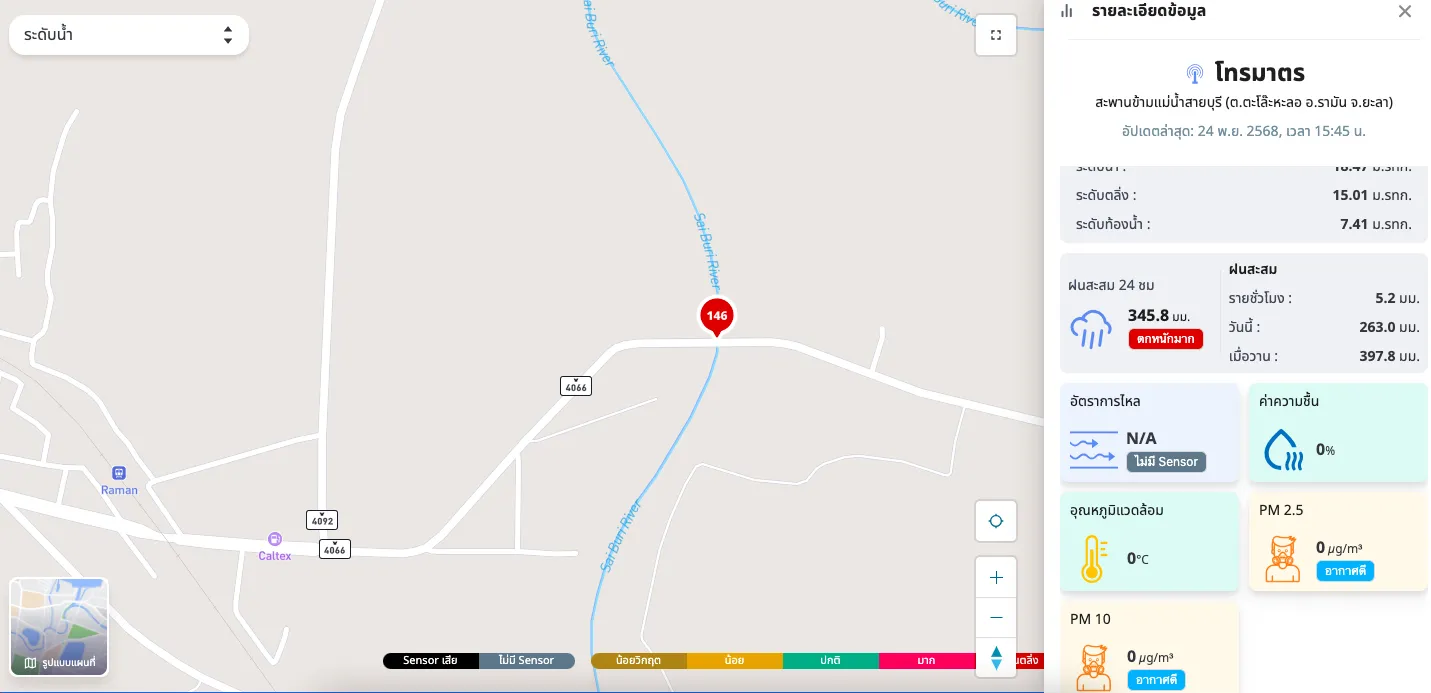Close the รายละเอียดข้อมูล panel

click(1404, 12)
